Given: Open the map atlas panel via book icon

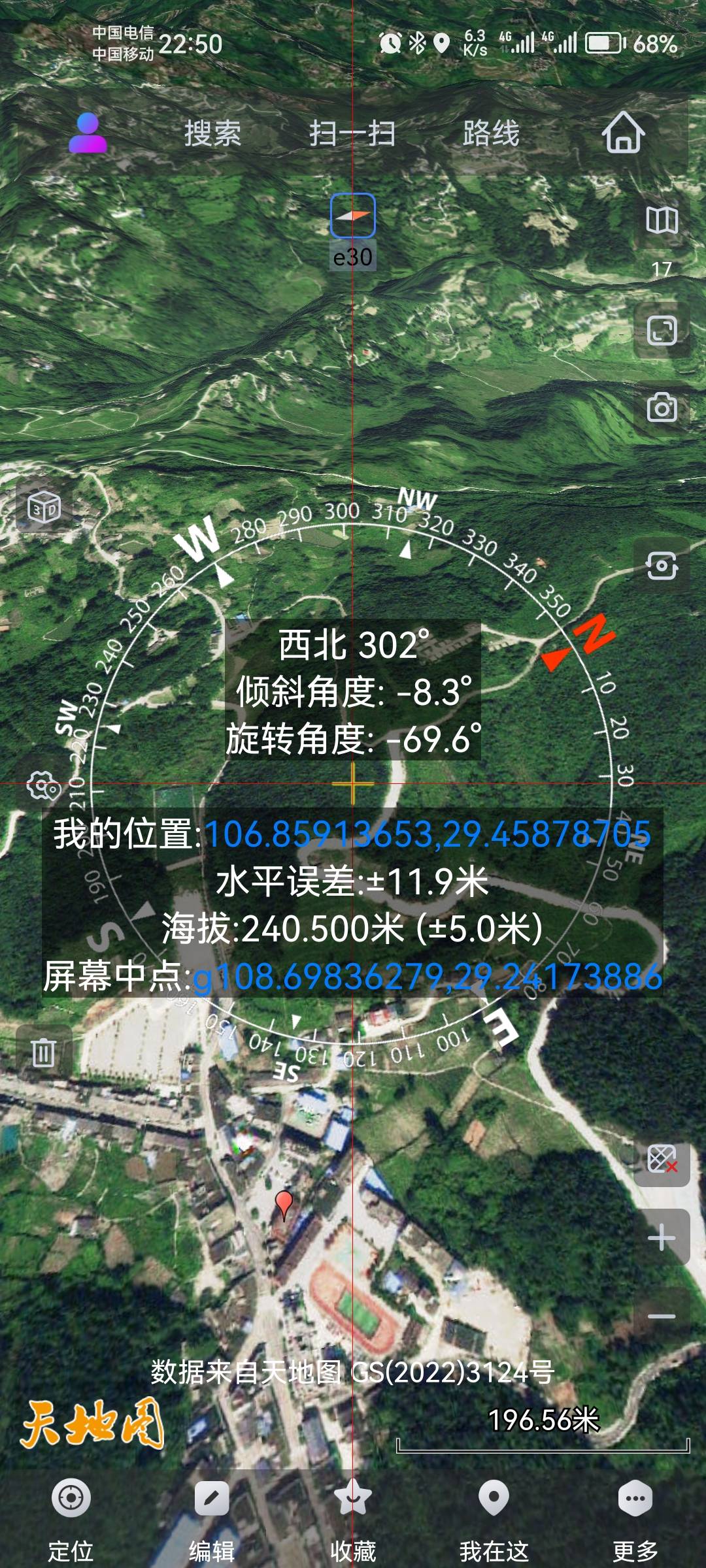Looking at the screenshot, I should click(662, 221).
